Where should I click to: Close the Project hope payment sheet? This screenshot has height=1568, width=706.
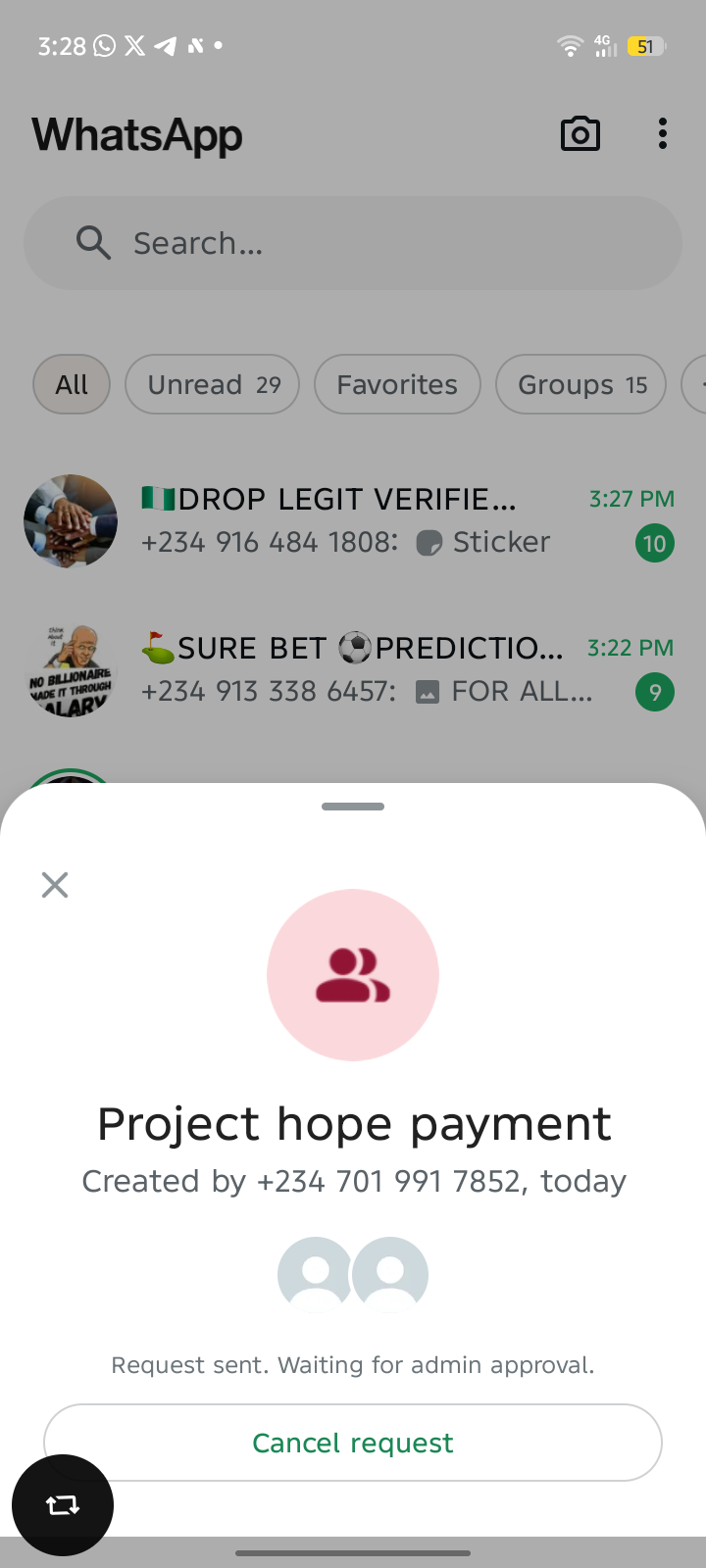click(x=55, y=885)
